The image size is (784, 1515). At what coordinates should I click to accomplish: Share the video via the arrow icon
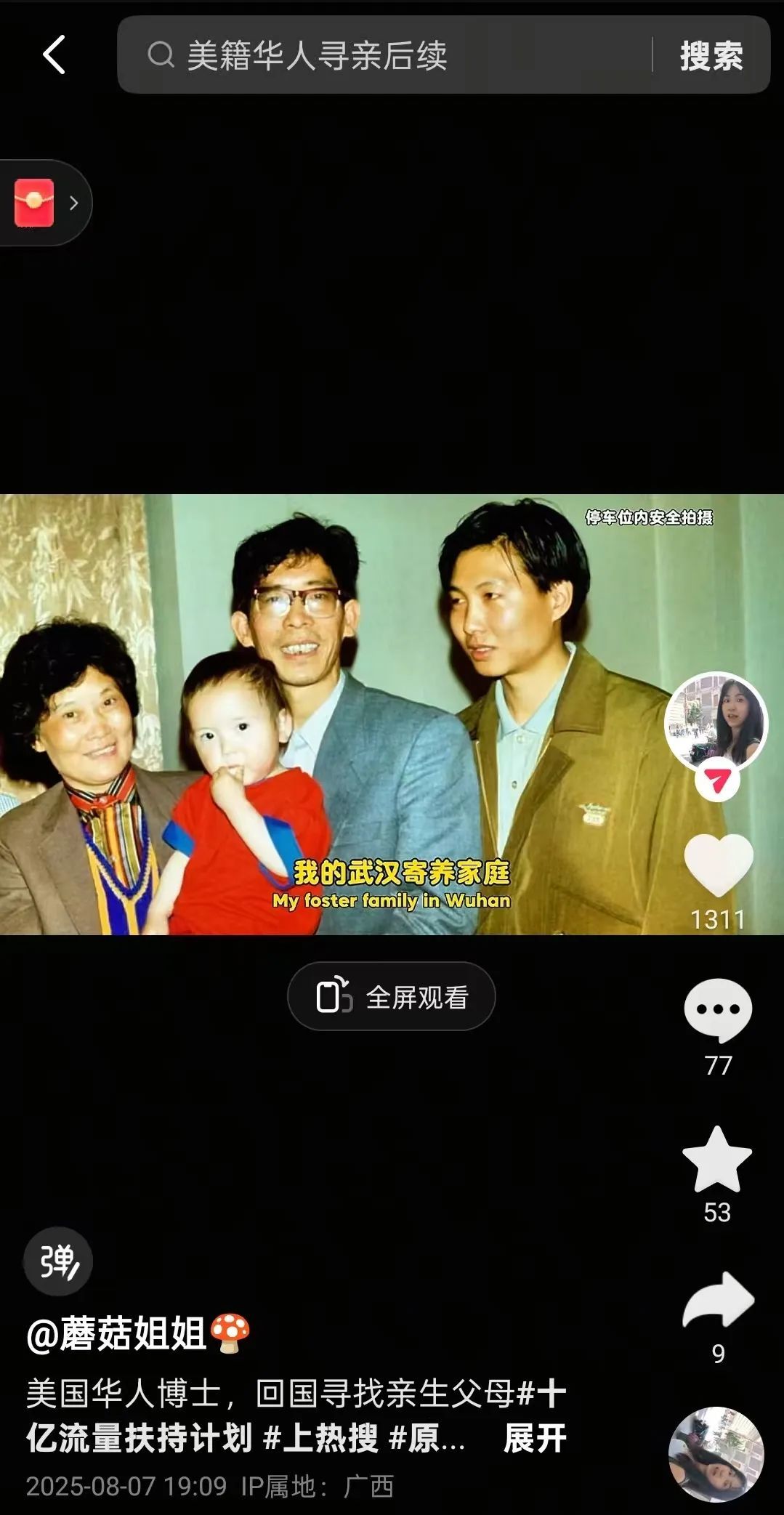click(x=718, y=1301)
